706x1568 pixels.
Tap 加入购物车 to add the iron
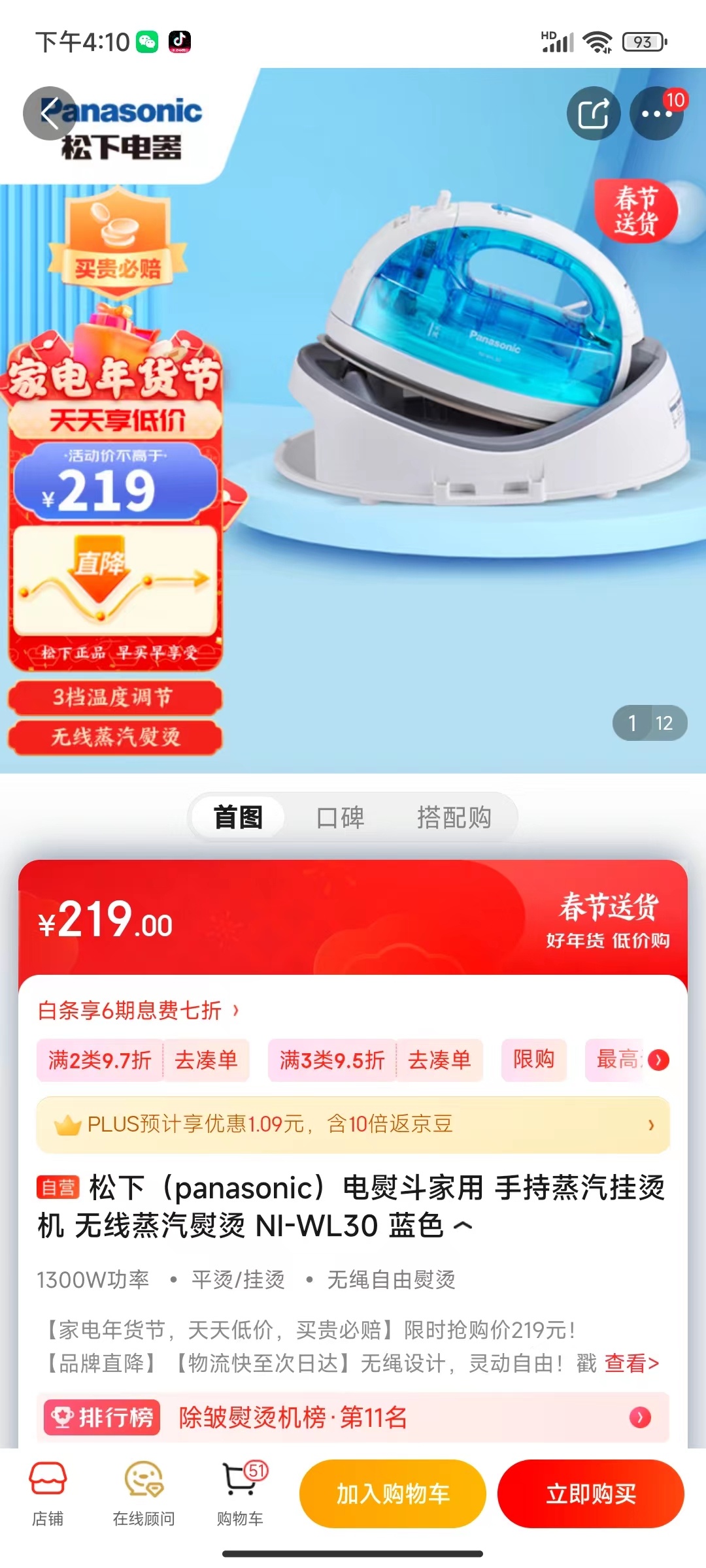(x=393, y=1494)
